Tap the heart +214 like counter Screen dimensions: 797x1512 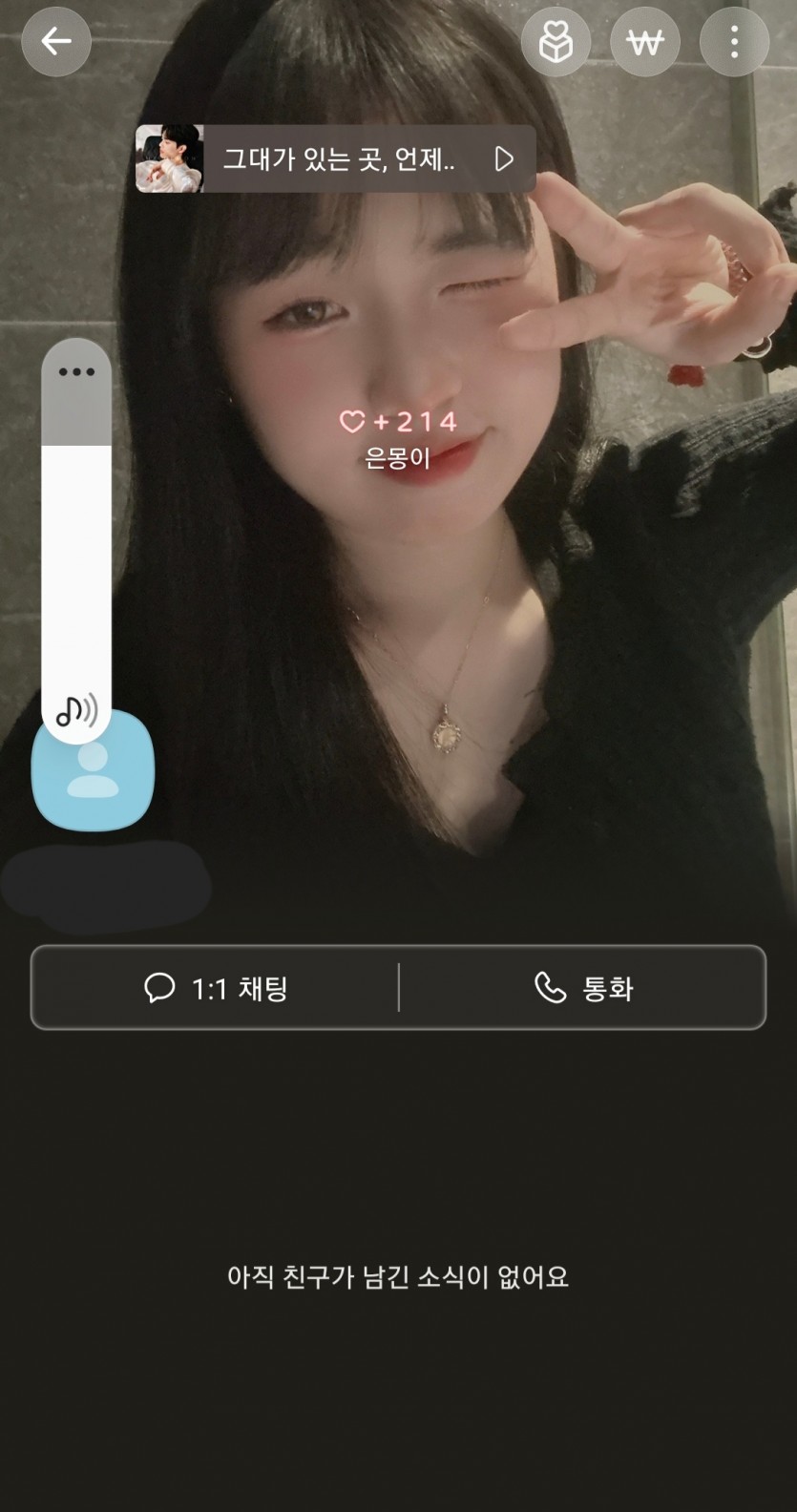coord(398,421)
